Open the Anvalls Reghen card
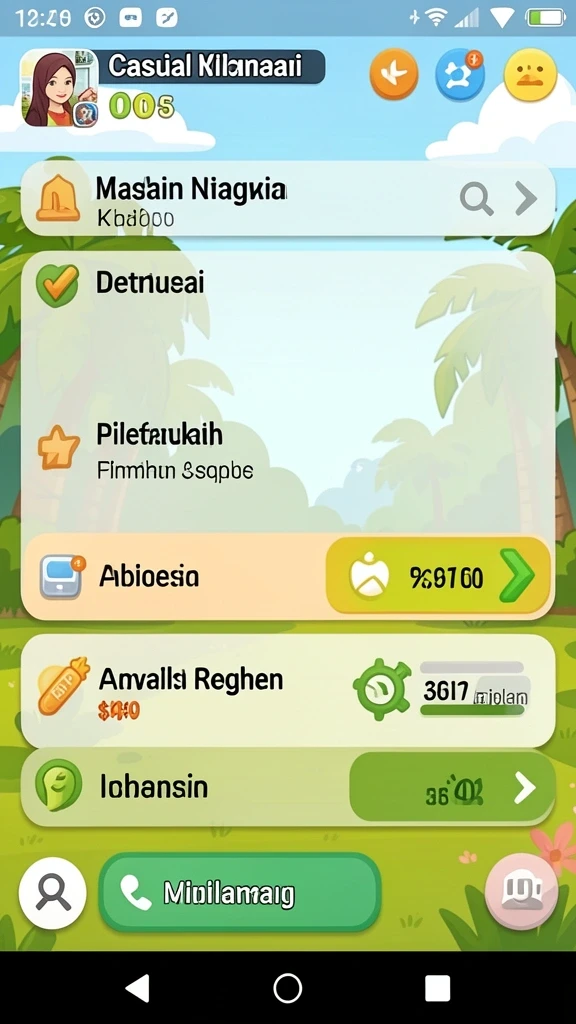This screenshot has height=1024, width=576. pyautogui.click(x=288, y=691)
